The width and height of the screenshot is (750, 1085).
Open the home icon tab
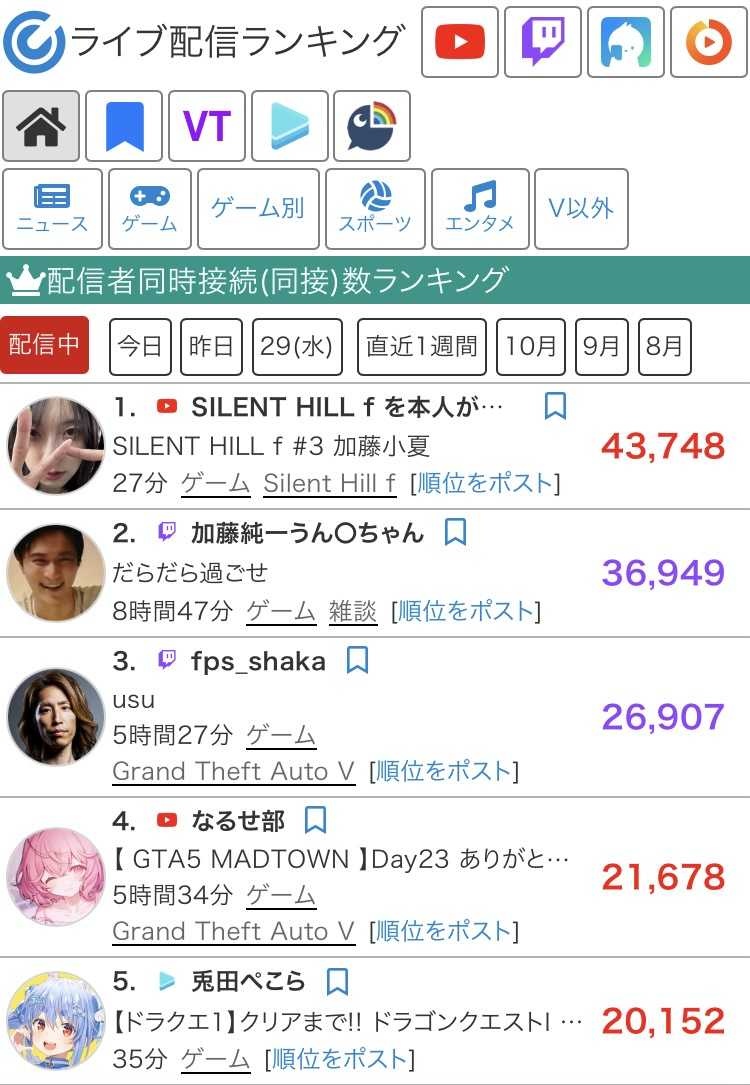coord(41,125)
